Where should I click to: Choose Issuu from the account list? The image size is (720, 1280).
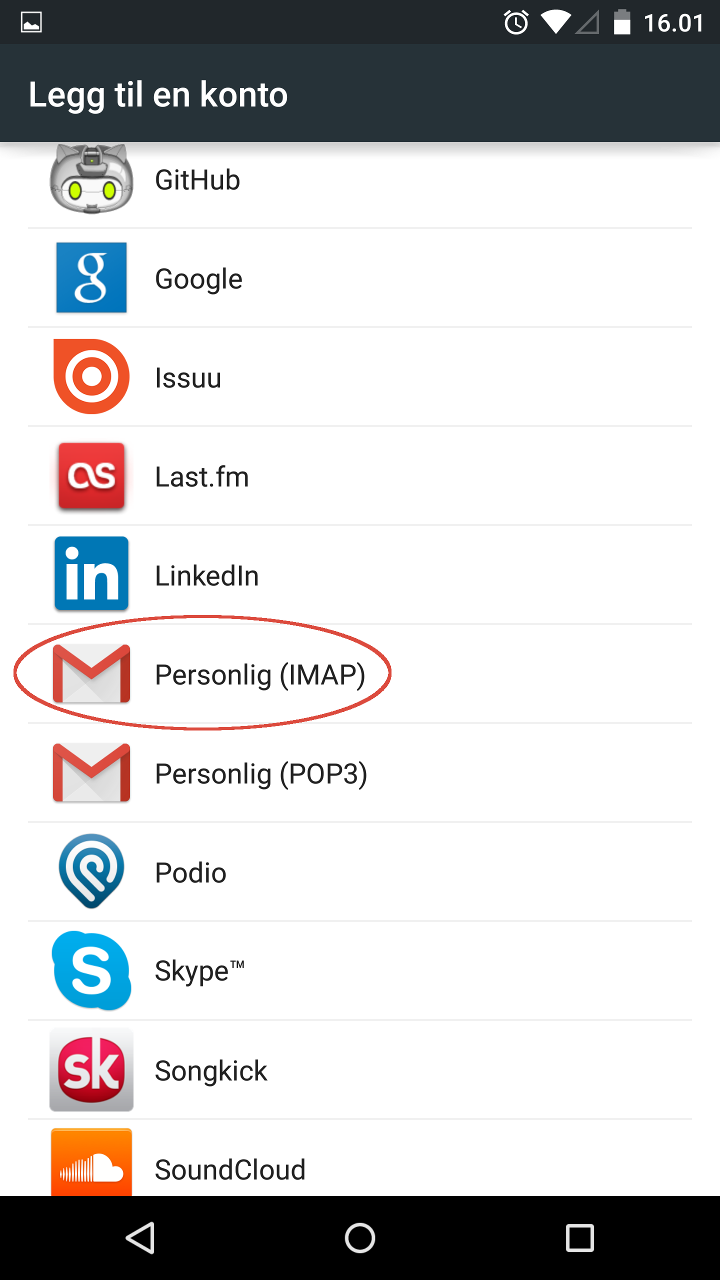pyautogui.click(x=360, y=377)
